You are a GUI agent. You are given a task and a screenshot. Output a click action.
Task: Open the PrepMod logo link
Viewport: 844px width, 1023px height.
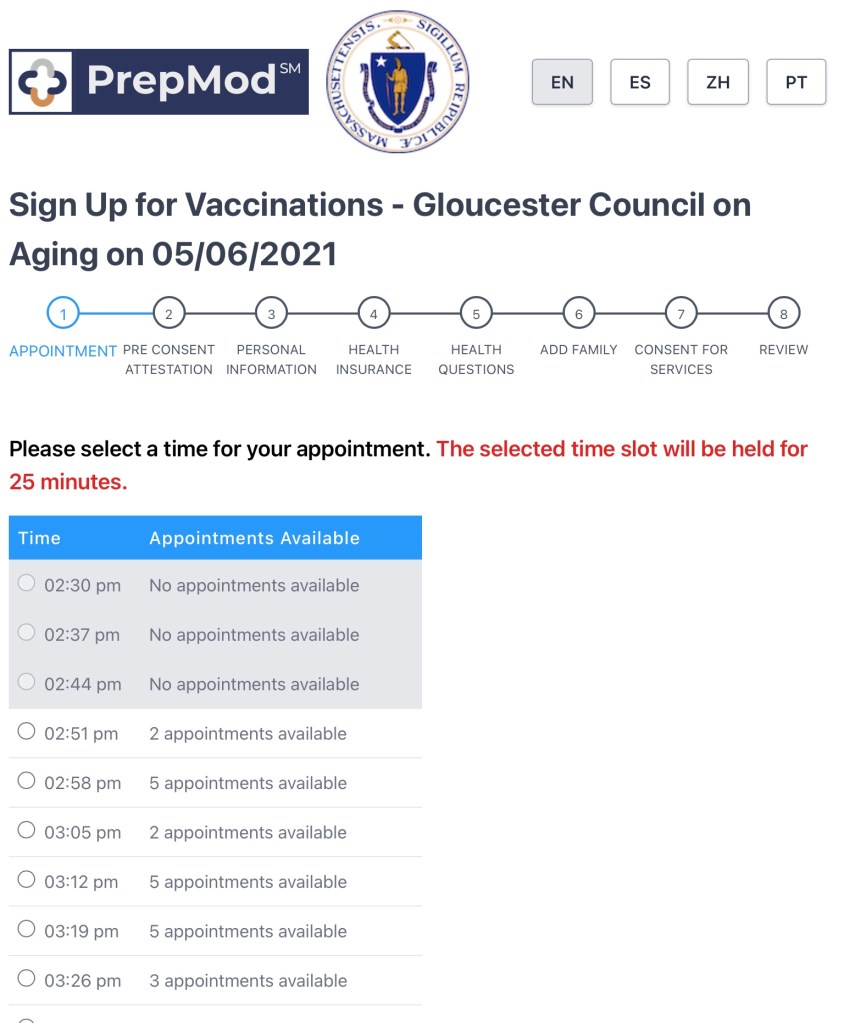tap(159, 81)
